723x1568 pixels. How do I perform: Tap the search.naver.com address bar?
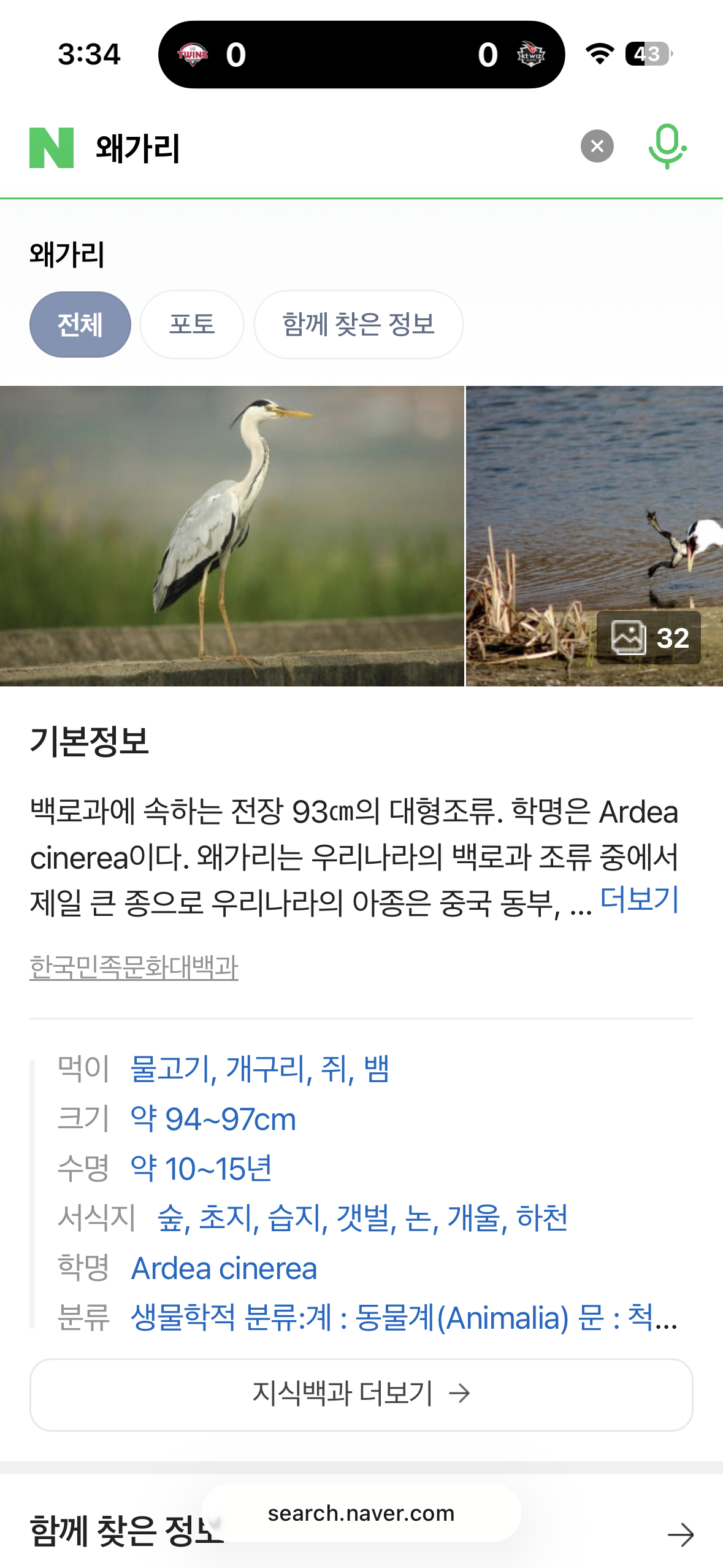[361, 1513]
